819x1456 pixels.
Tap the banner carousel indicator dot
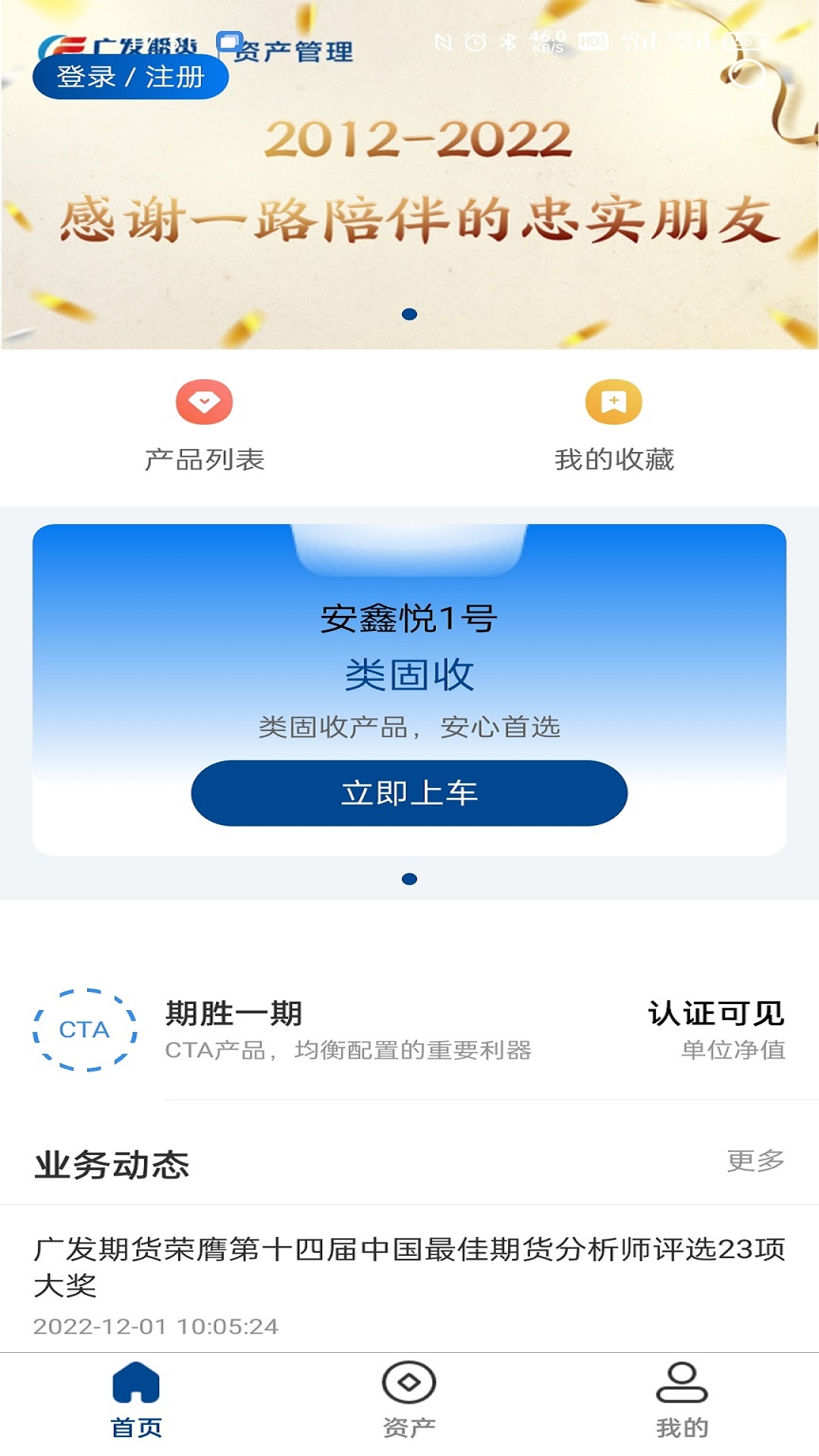click(409, 312)
